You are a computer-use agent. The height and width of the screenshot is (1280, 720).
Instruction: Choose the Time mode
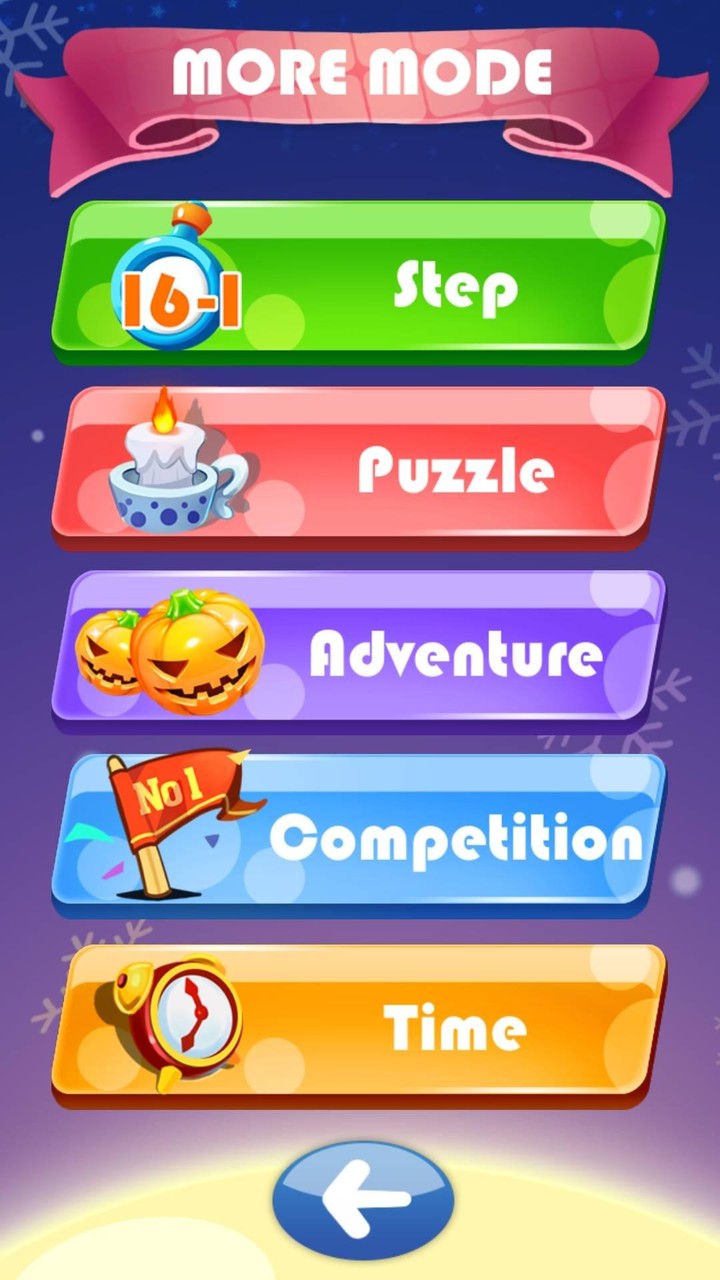point(358,1022)
